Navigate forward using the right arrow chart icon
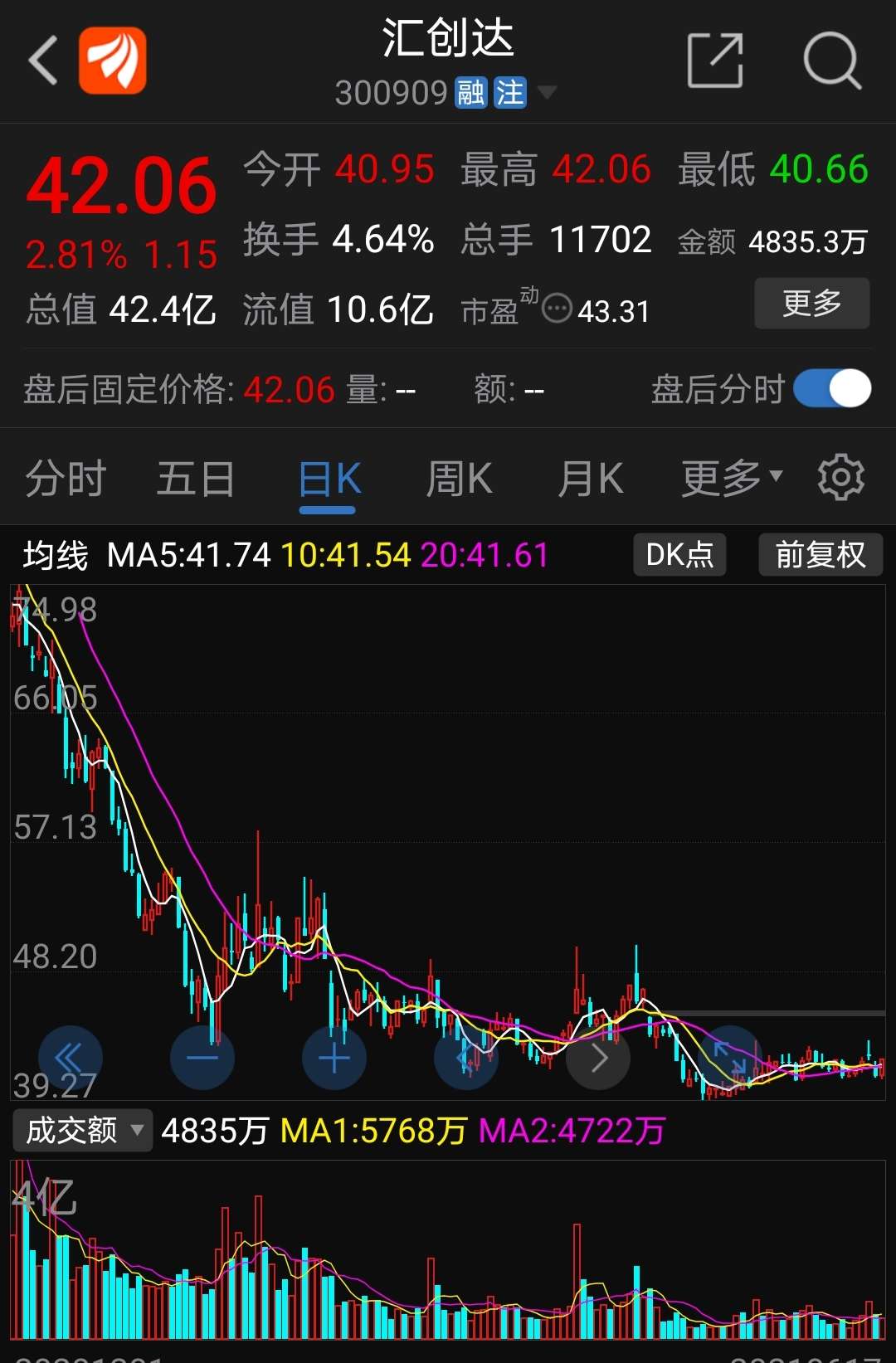This screenshot has height=1363, width=896. click(598, 1057)
